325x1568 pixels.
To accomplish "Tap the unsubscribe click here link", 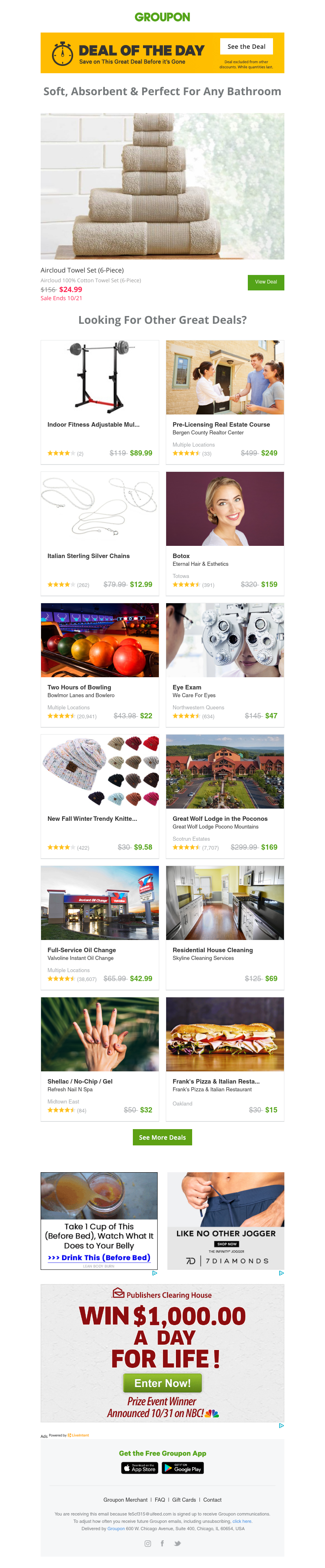I will coord(242,1521).
